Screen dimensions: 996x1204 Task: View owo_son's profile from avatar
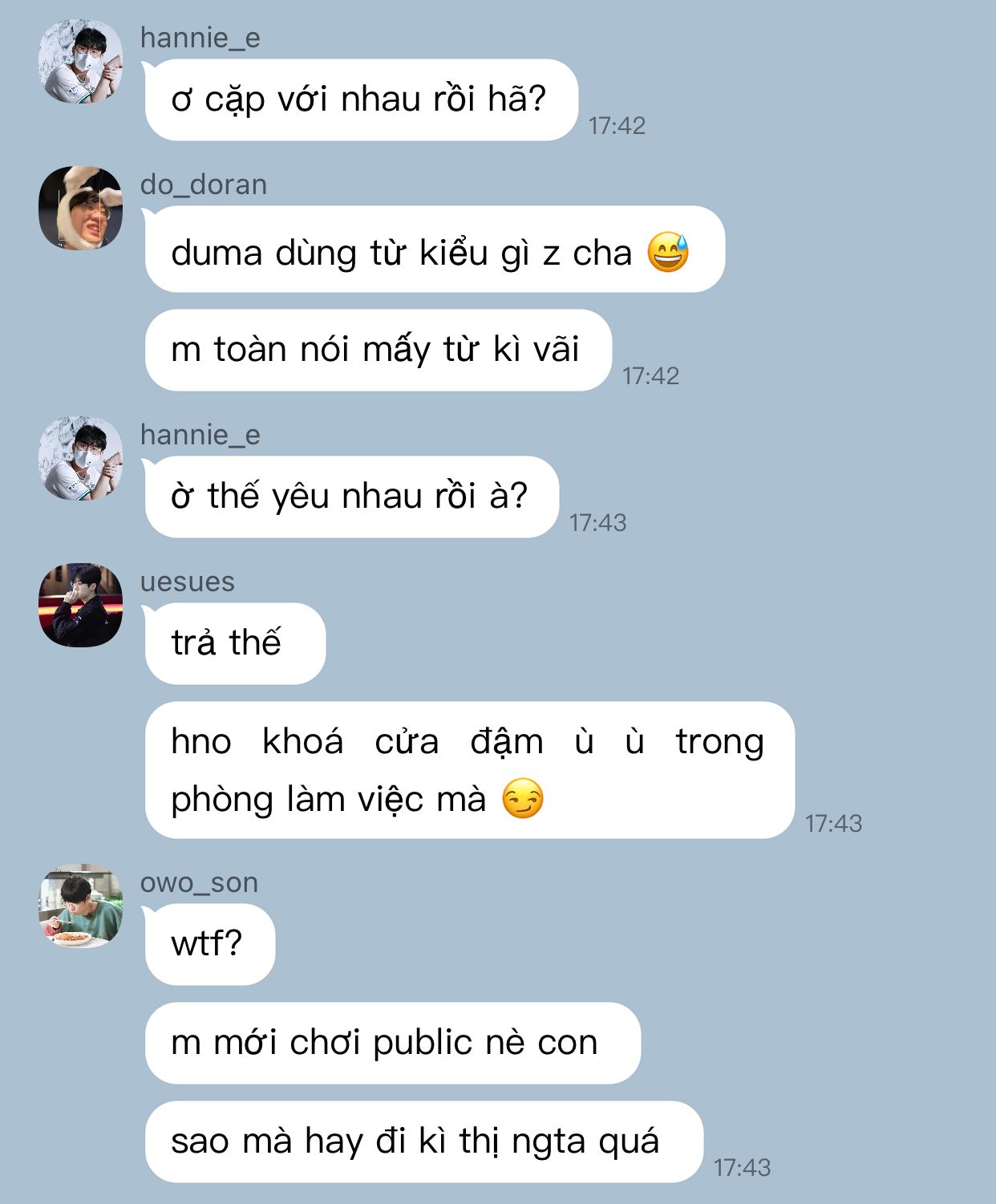tap(80, 906)
